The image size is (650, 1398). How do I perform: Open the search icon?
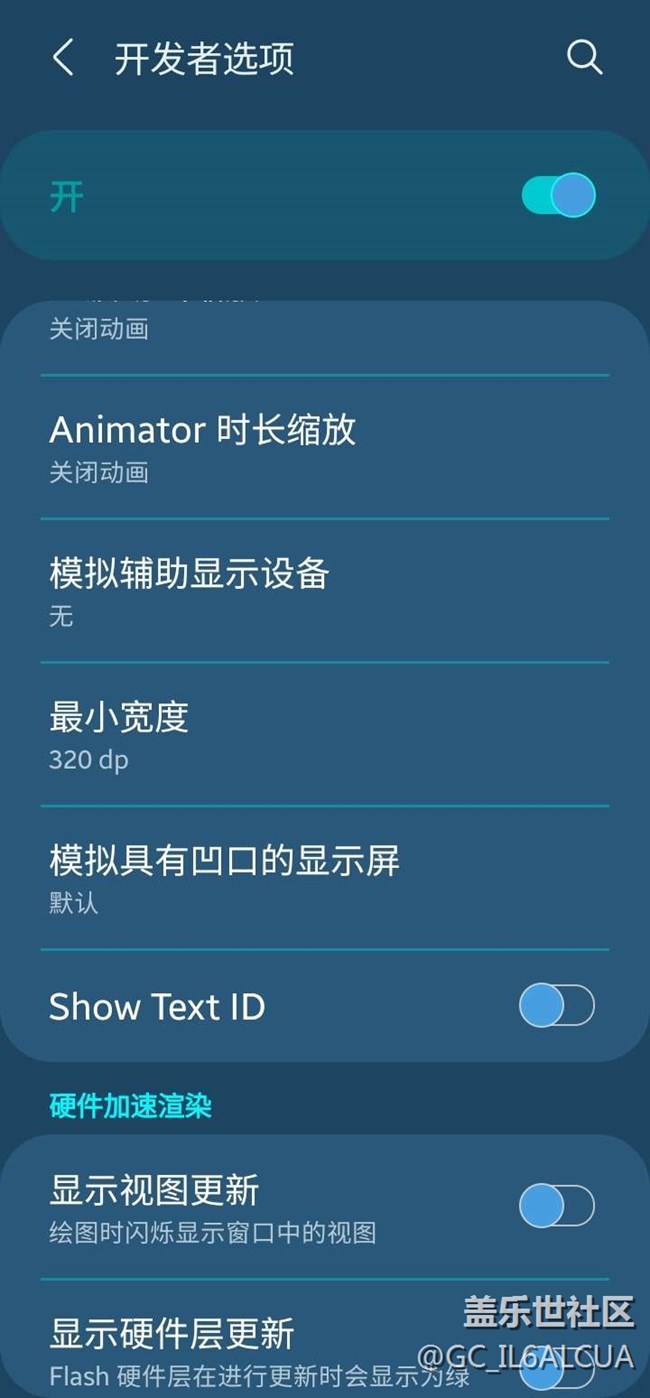[x=584, y=58]
